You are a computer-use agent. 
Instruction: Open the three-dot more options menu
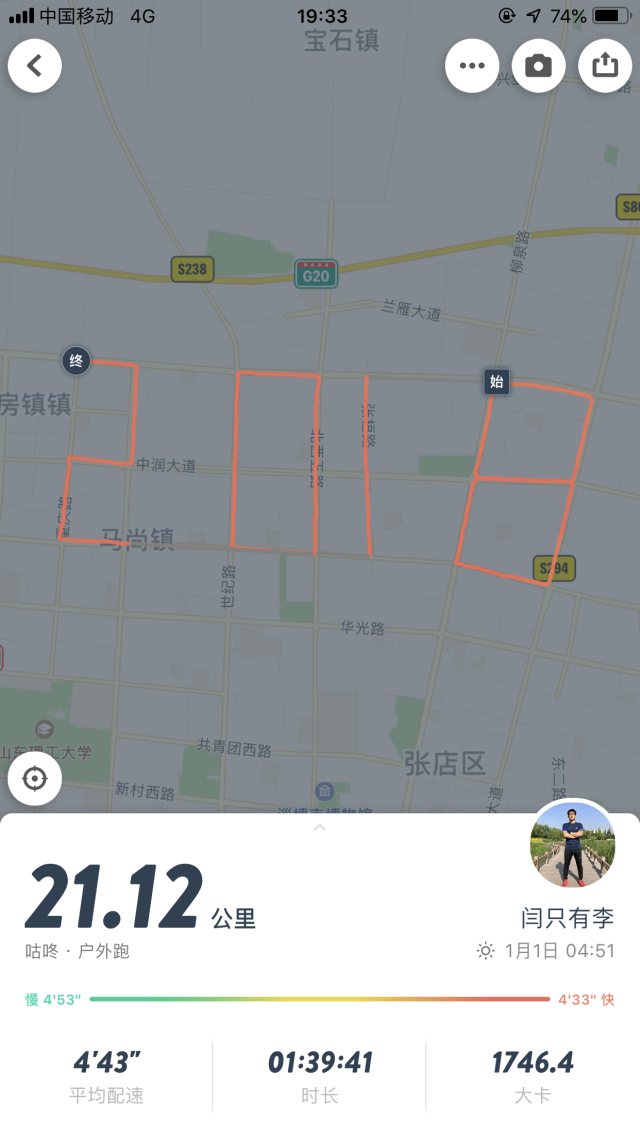point(472,66)
